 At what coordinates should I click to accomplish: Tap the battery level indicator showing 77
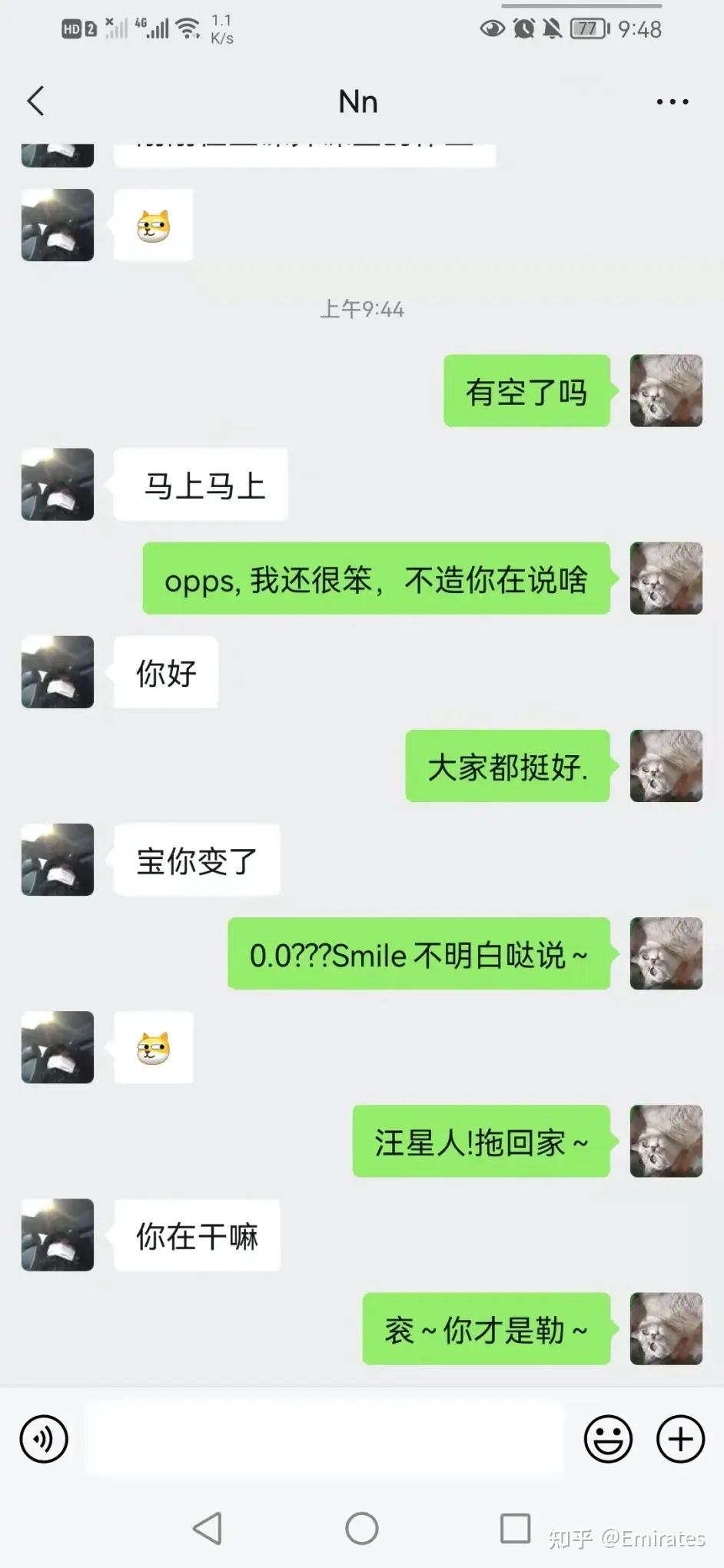point(588,28)
